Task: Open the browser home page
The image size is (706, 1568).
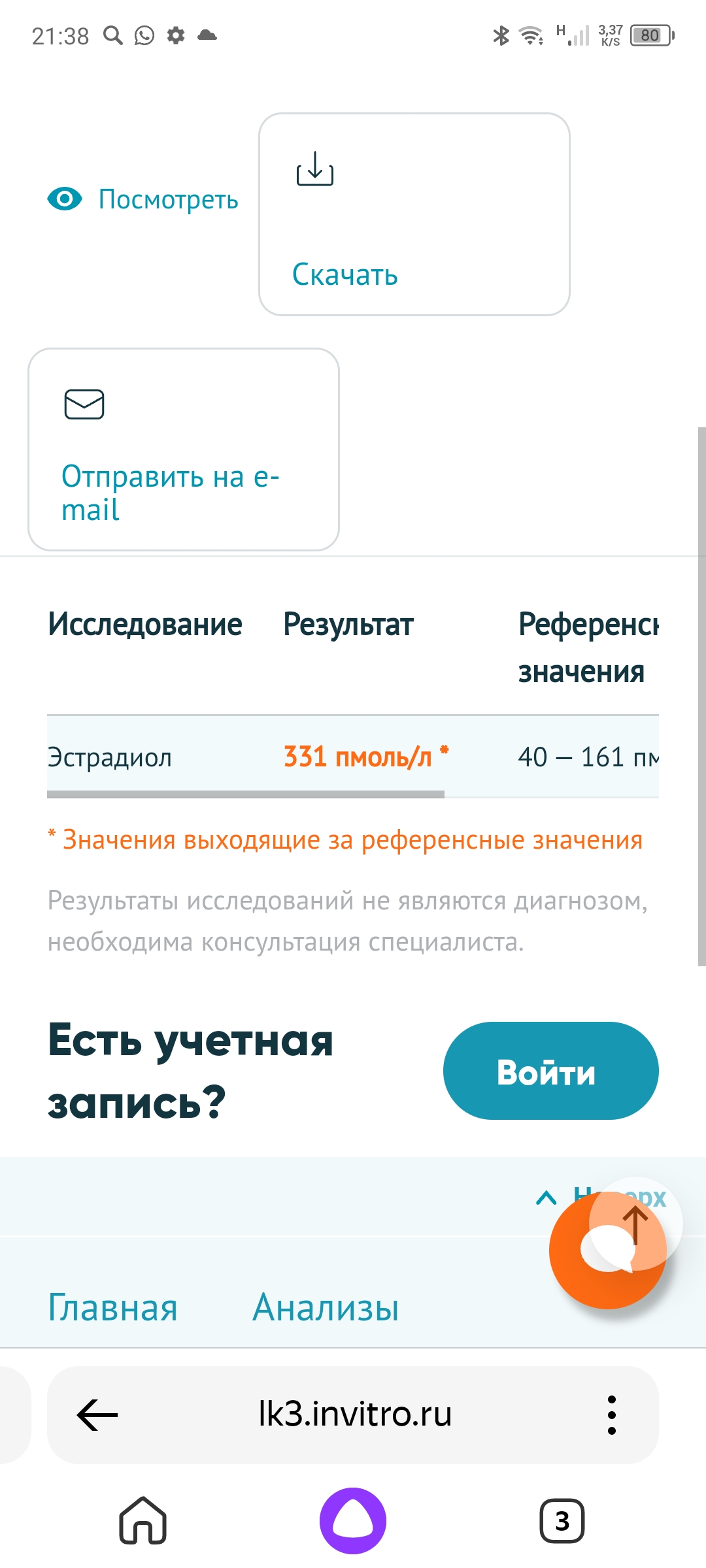Action: (143, 1521)
